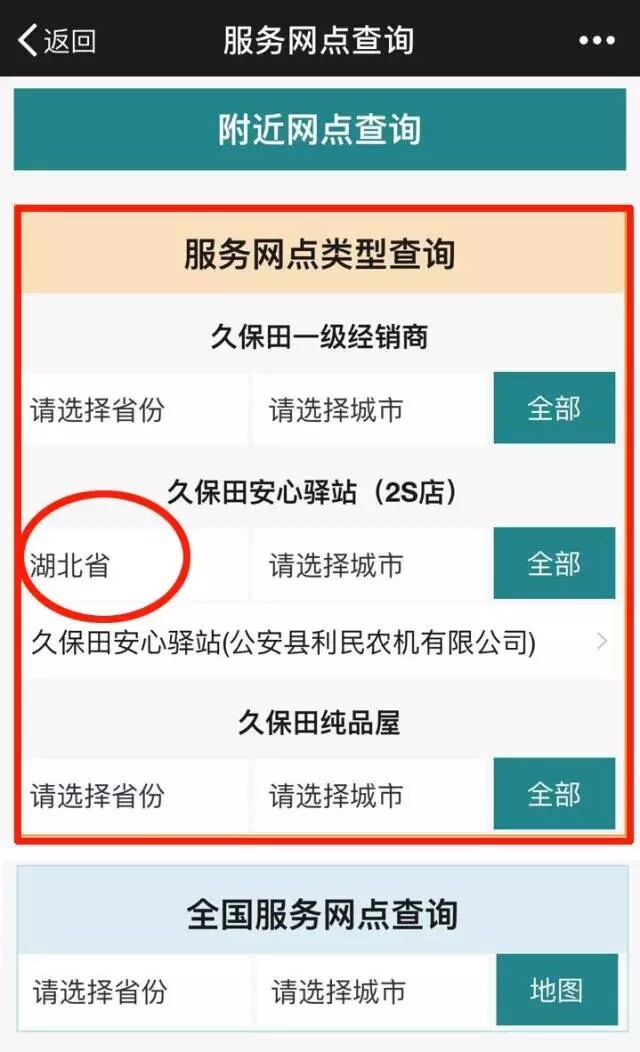The height and width of the screenshot is (1052, 640).
Task: Select city under 久保田一级经销商
Action: (x=370, y=410)
